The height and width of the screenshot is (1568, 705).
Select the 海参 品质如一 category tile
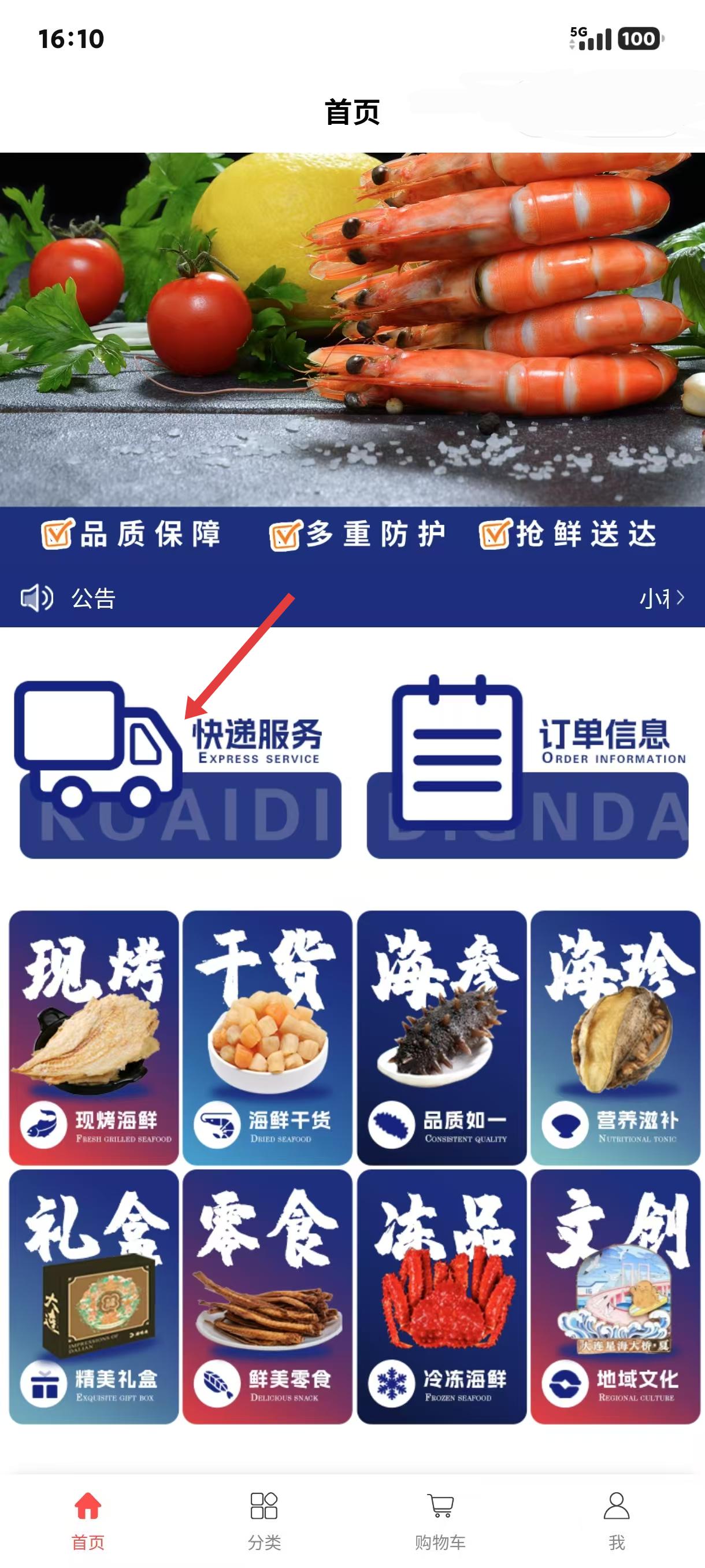pyautogui.click(x=441, y=1037)
